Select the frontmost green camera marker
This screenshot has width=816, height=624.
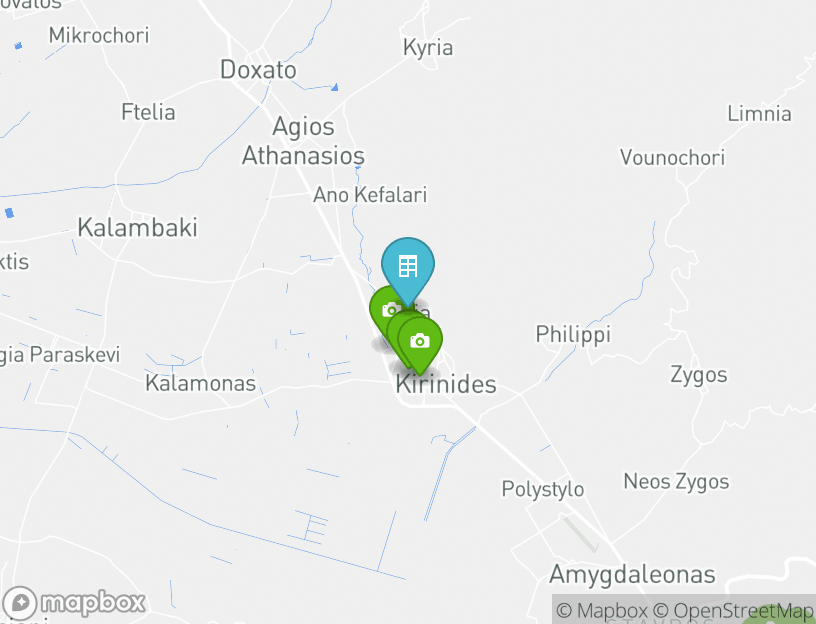[420, 342]
